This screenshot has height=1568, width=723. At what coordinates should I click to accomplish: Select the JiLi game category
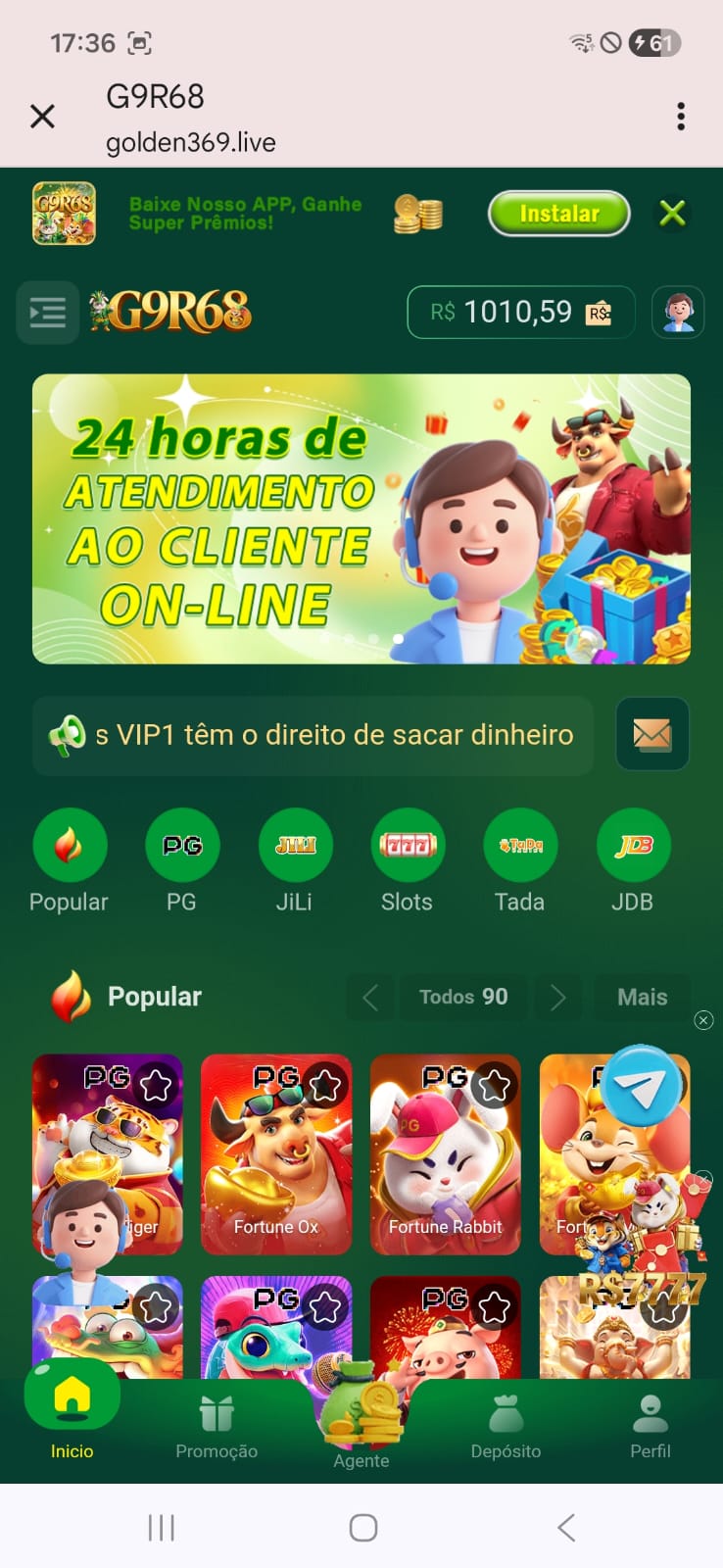tap(295, 846)
